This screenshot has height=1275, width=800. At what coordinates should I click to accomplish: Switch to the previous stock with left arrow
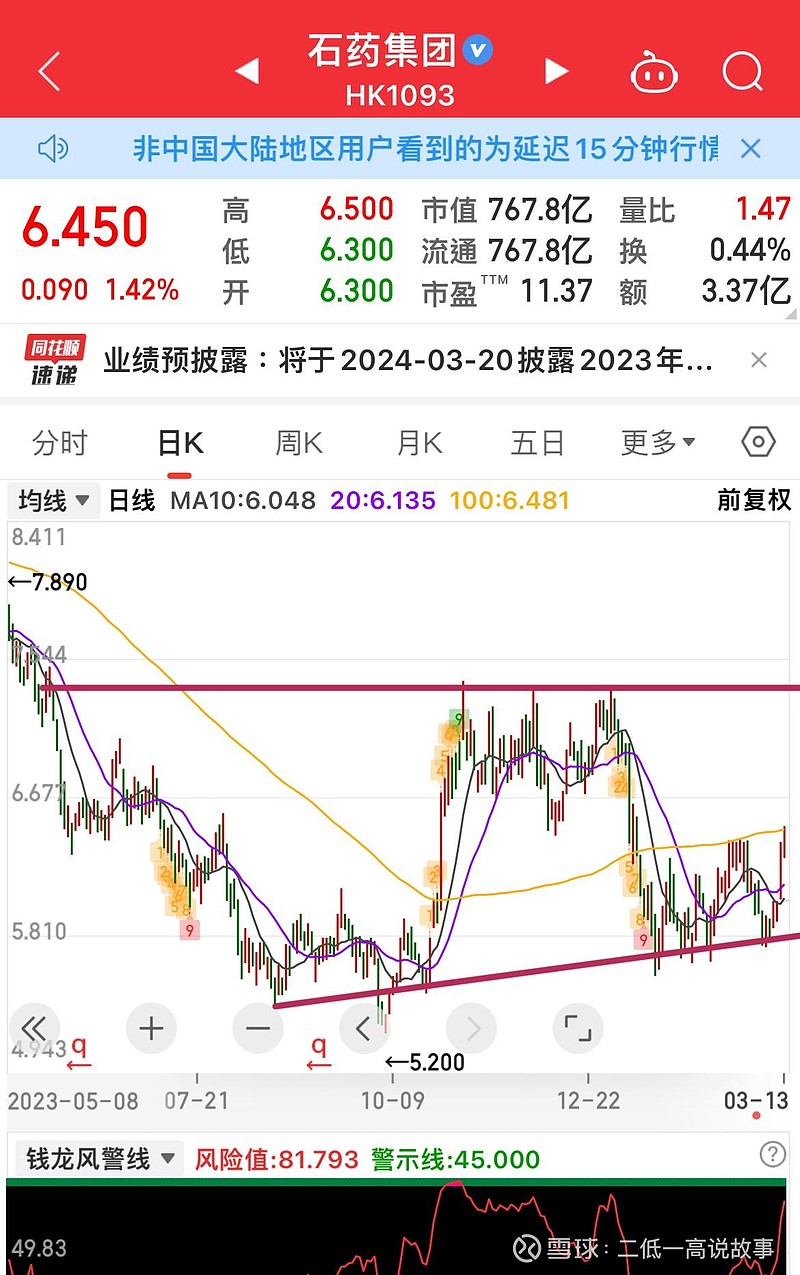[x=247, y=72]
